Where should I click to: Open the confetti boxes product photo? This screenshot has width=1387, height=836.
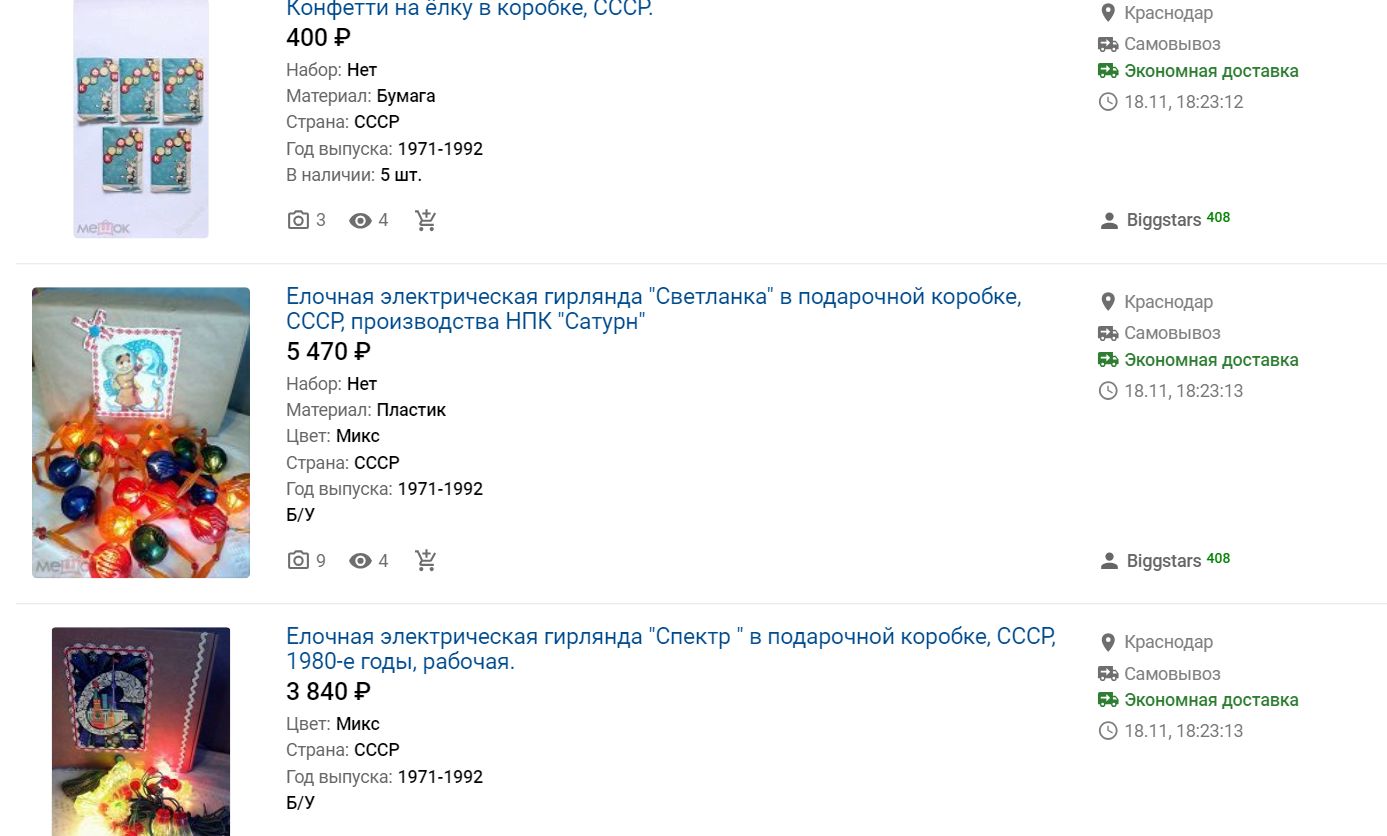point(141,120)
